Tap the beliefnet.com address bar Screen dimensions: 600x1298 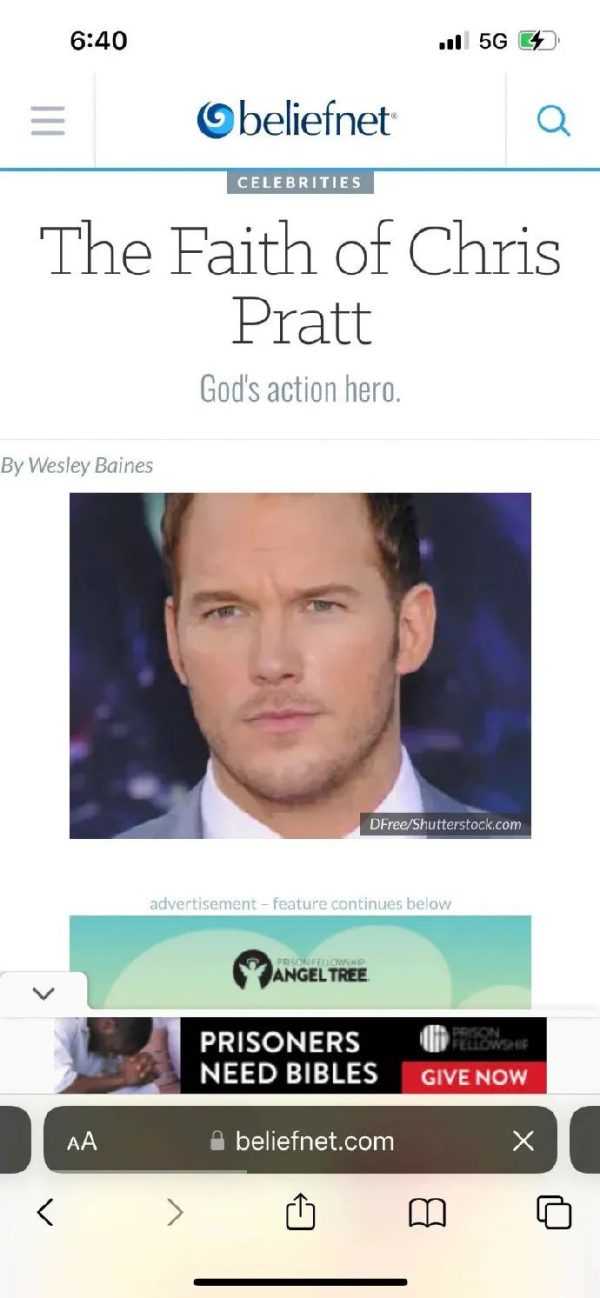point(302,1141)
